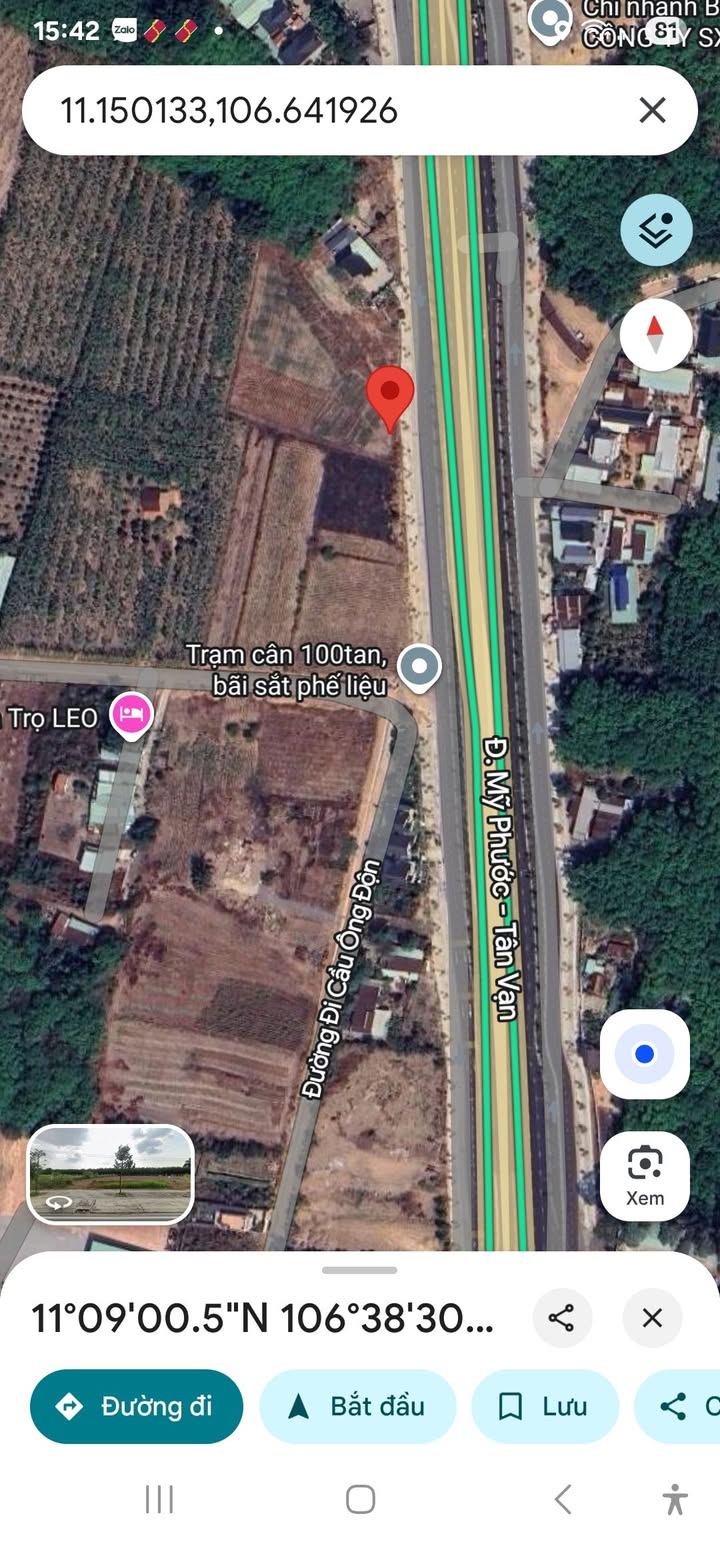The image size is (720, 1544).
Task: Open the map layers selector
Action: coord(656,230)
